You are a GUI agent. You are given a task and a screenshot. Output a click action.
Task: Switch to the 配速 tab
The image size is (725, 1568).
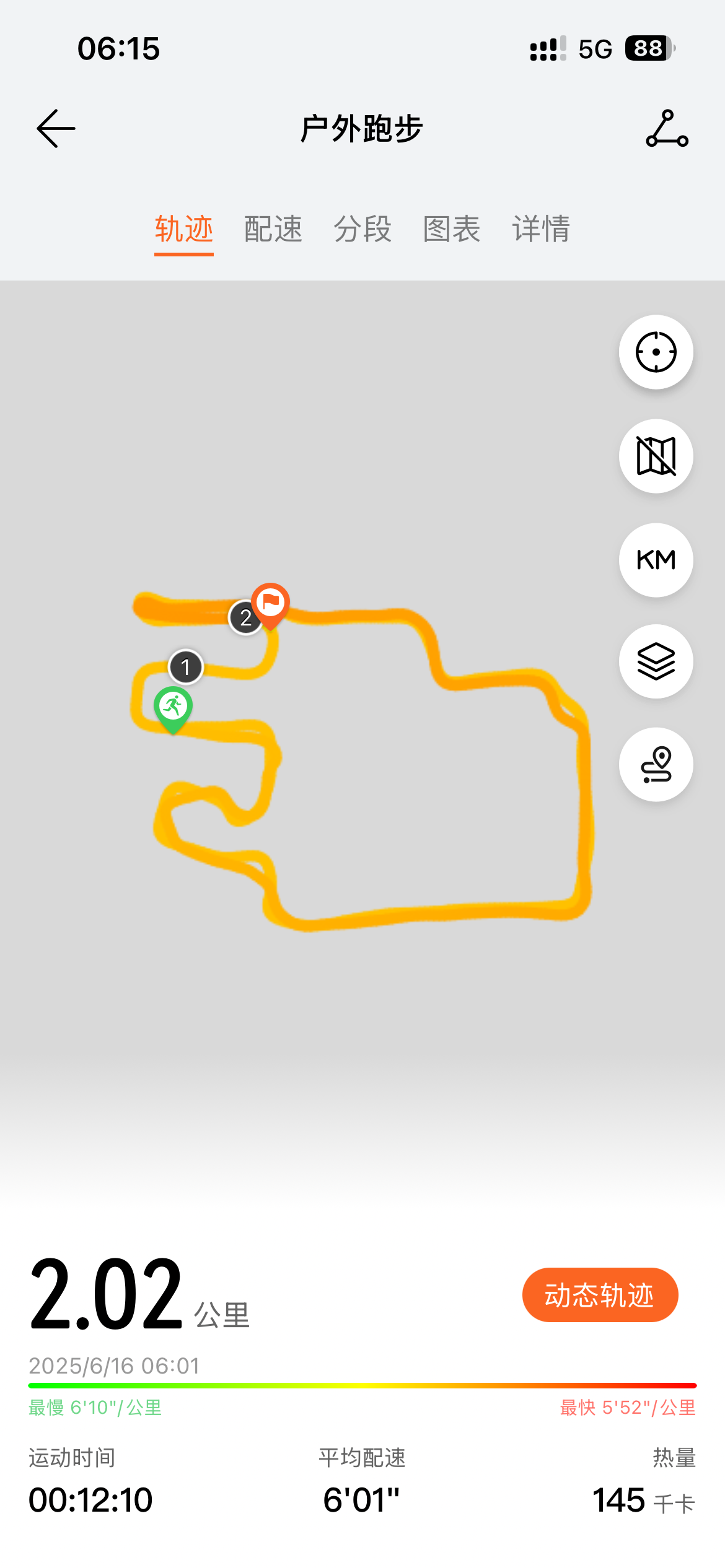coord(273,229)
